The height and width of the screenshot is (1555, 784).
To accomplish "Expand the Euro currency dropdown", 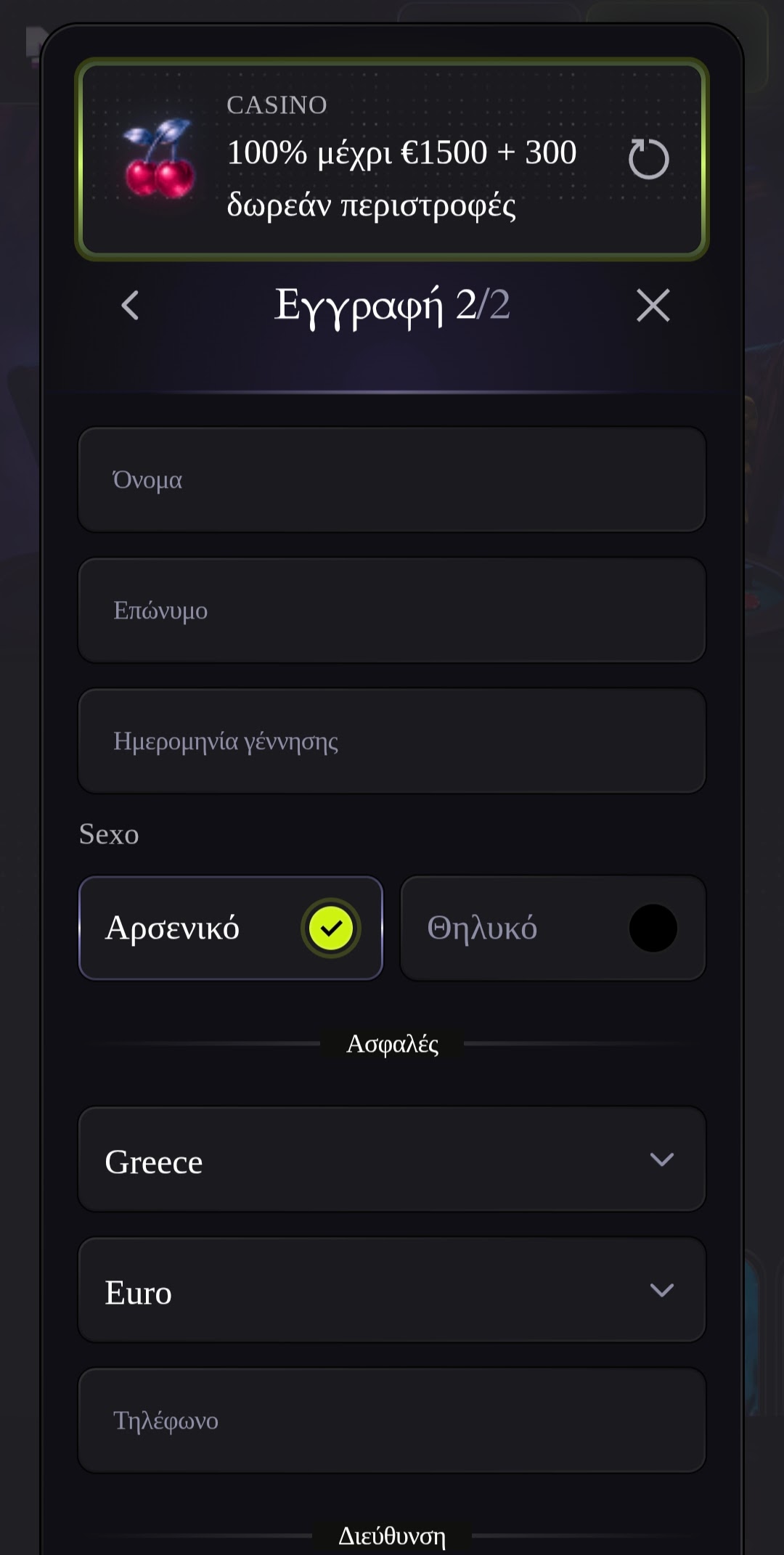I will coord(392,1290).
